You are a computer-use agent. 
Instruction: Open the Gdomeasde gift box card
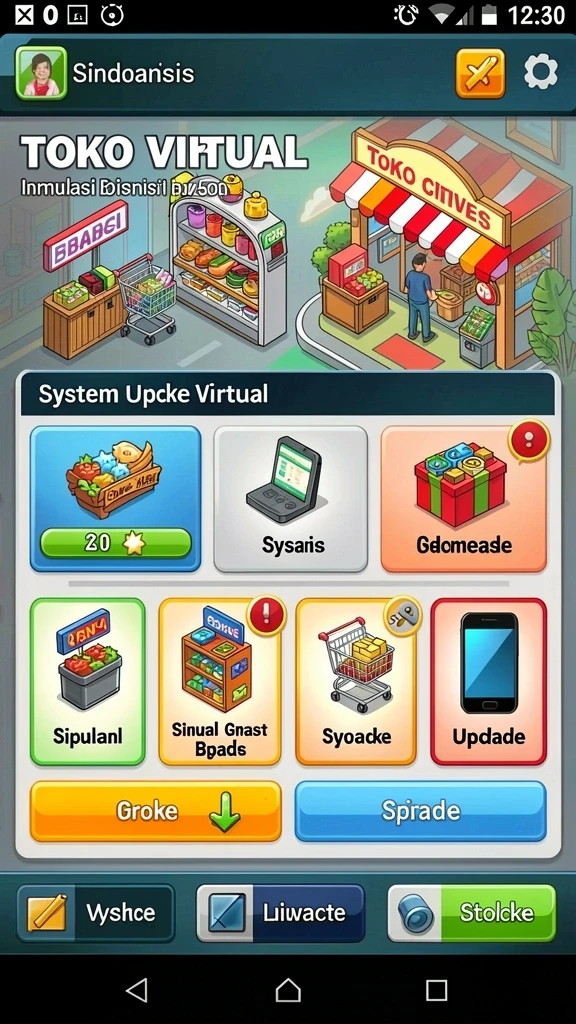pyautogui.click(x=464, y=499)
